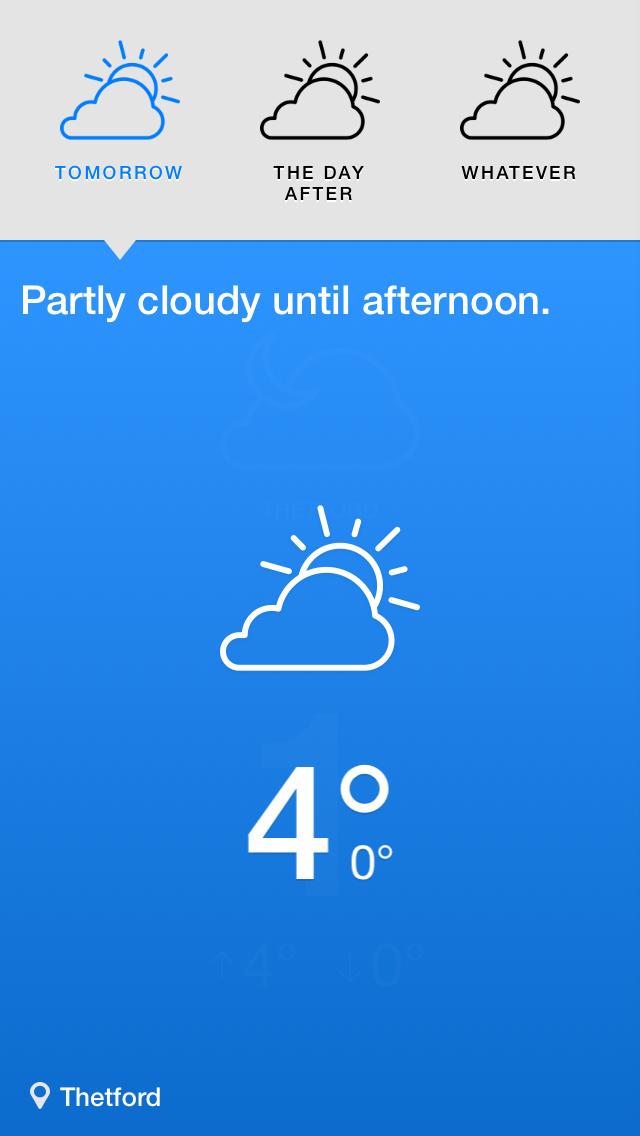Switch to The Day After tab

[x=319, y=122]
